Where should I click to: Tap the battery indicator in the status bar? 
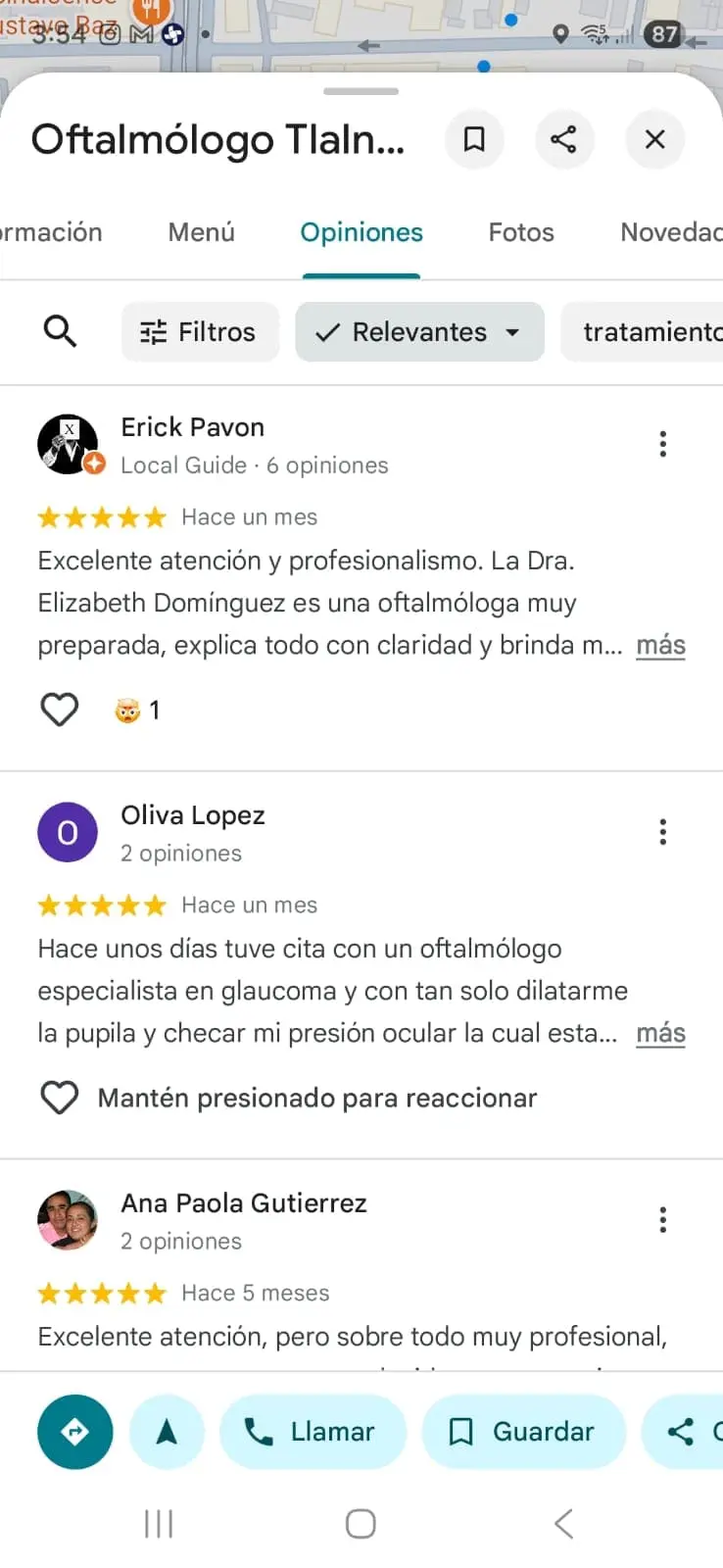tap(663, 34)
